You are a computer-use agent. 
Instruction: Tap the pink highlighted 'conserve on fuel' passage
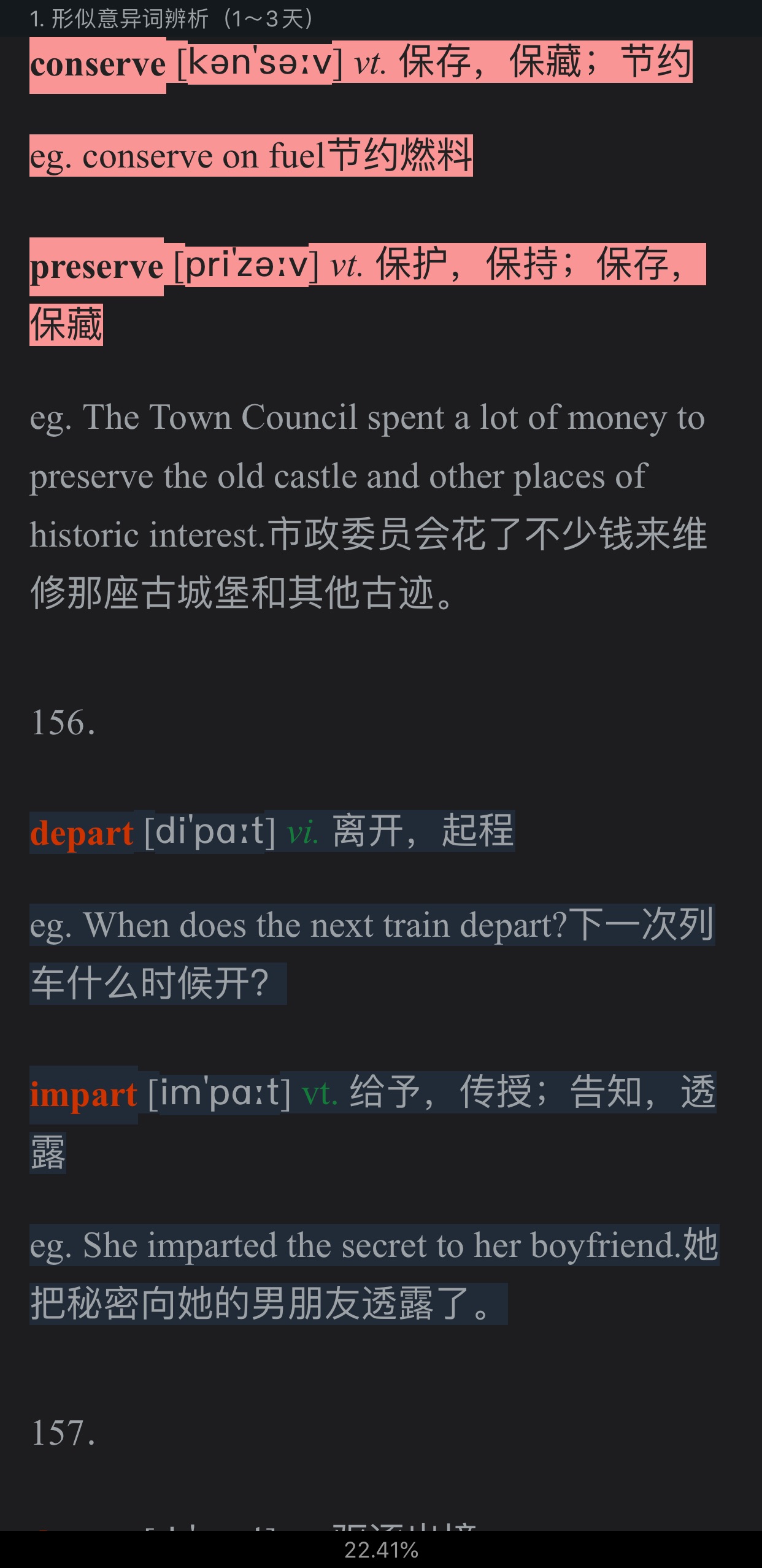tap(251, 156)
